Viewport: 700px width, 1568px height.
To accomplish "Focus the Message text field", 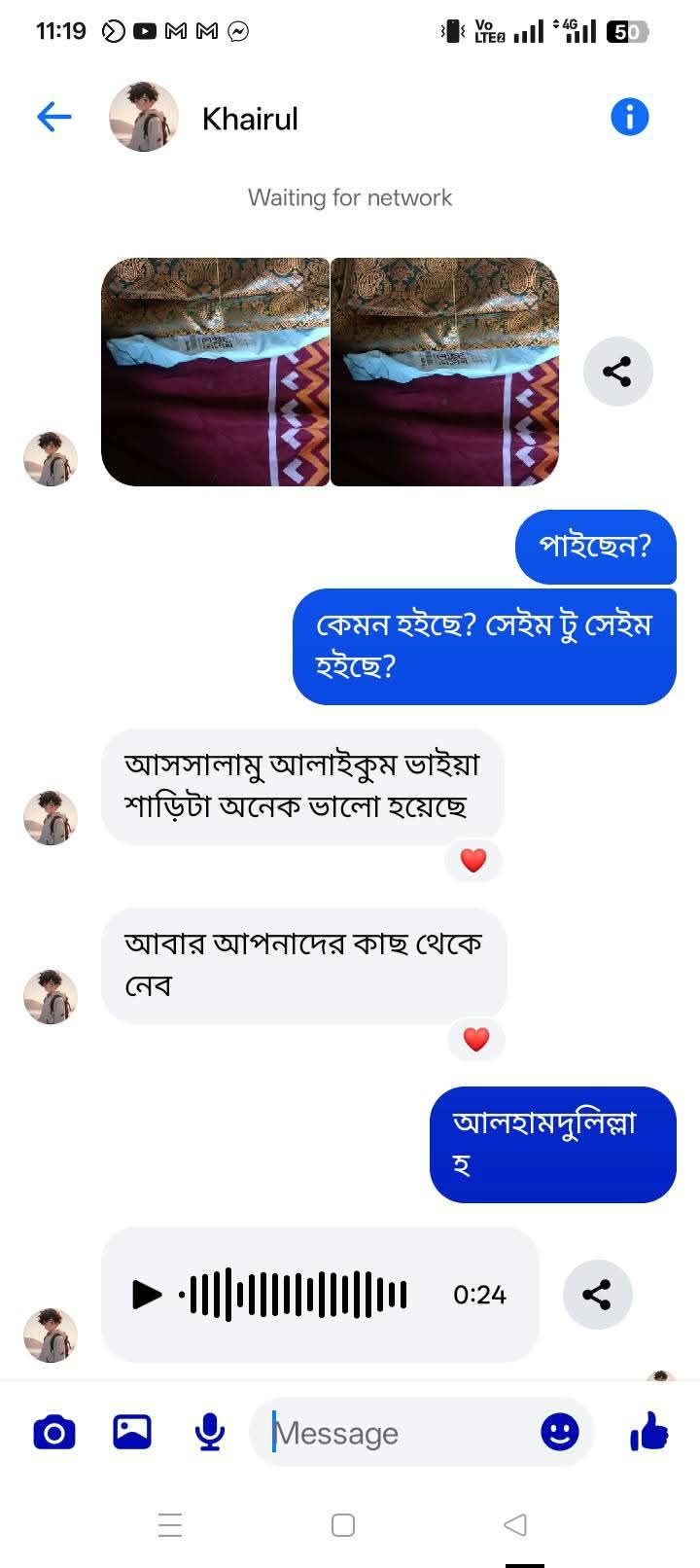I will (402, 1433).
